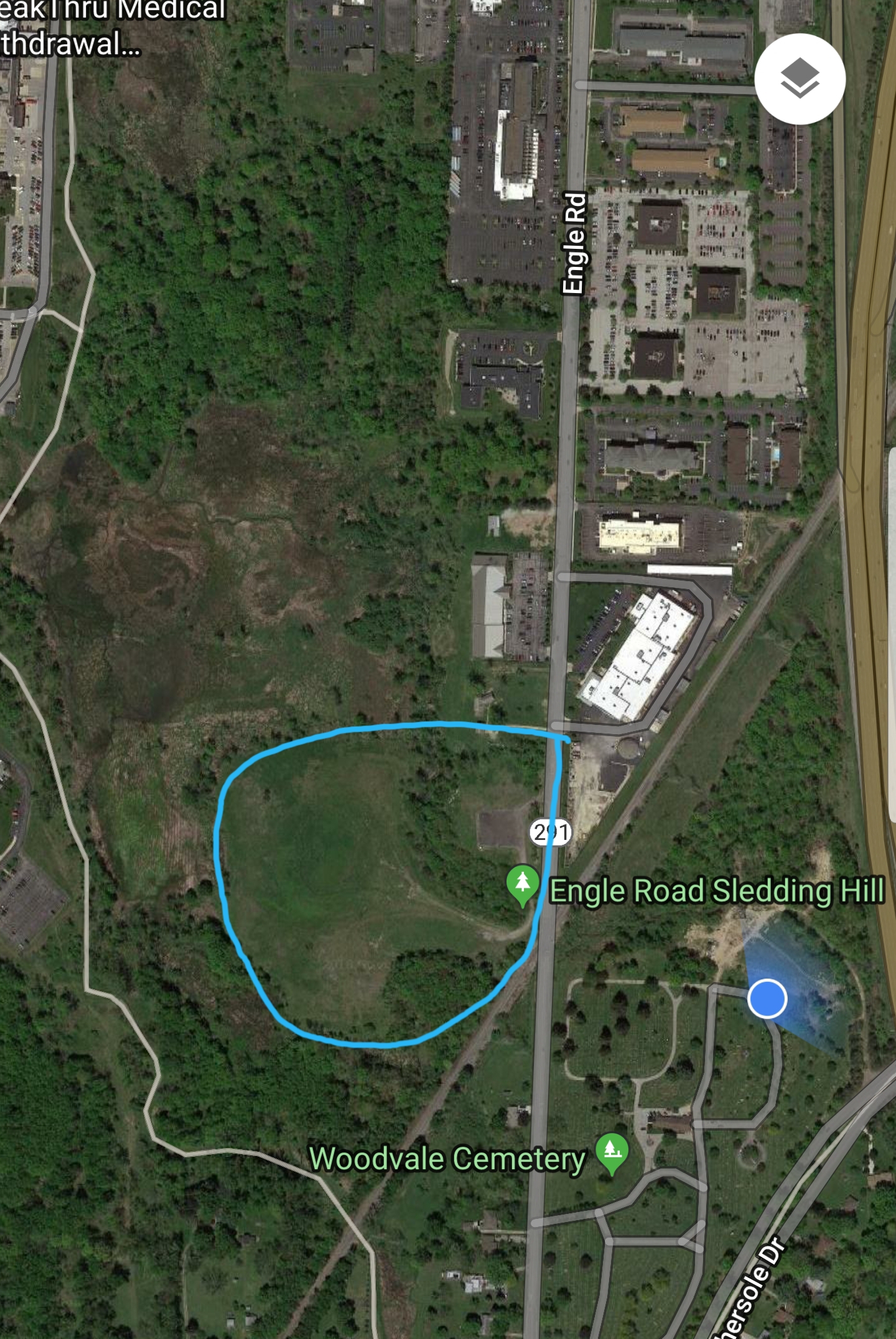Select the Engle Road Sledding Hill pin
The image size is (896, 1339).
click(523, 885)
